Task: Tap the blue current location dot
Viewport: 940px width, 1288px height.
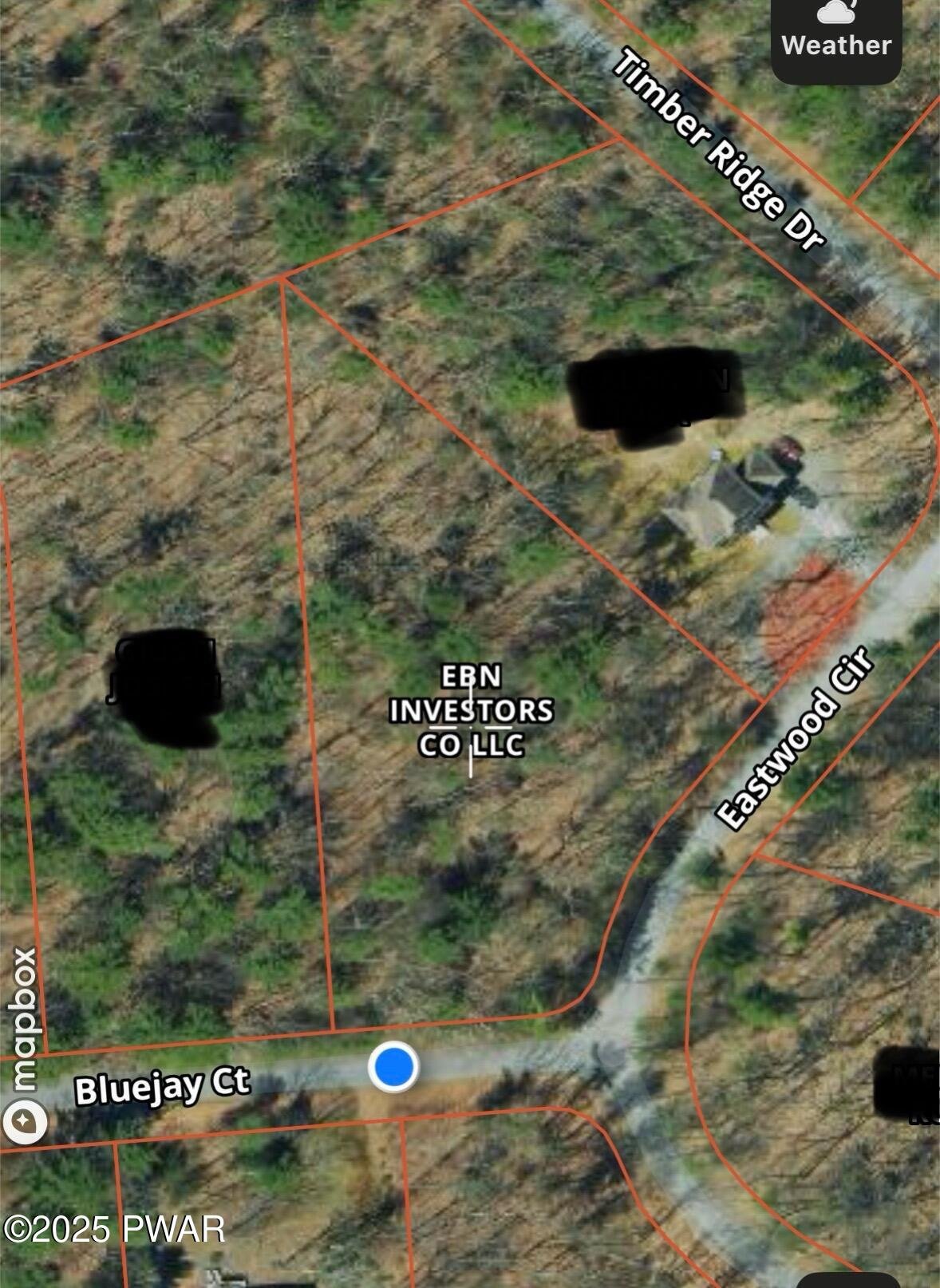Action: pyautogui.click(x=393, y=1066)
